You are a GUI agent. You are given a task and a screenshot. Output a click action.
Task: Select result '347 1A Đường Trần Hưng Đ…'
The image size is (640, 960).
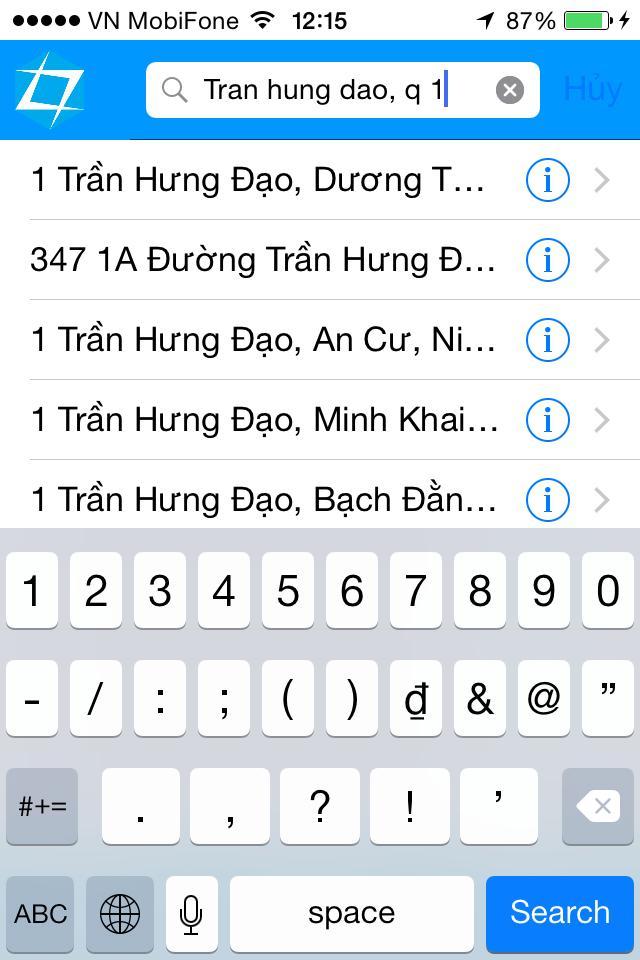tap(262, 260)
